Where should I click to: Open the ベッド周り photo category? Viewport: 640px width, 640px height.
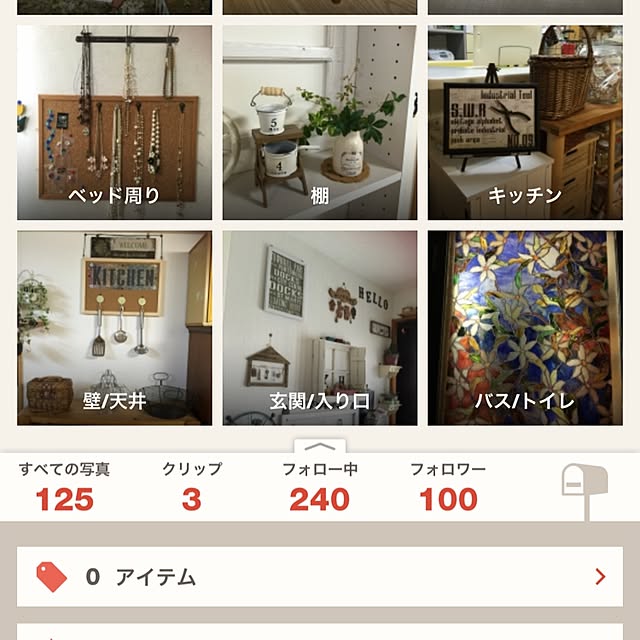(114, 123)
